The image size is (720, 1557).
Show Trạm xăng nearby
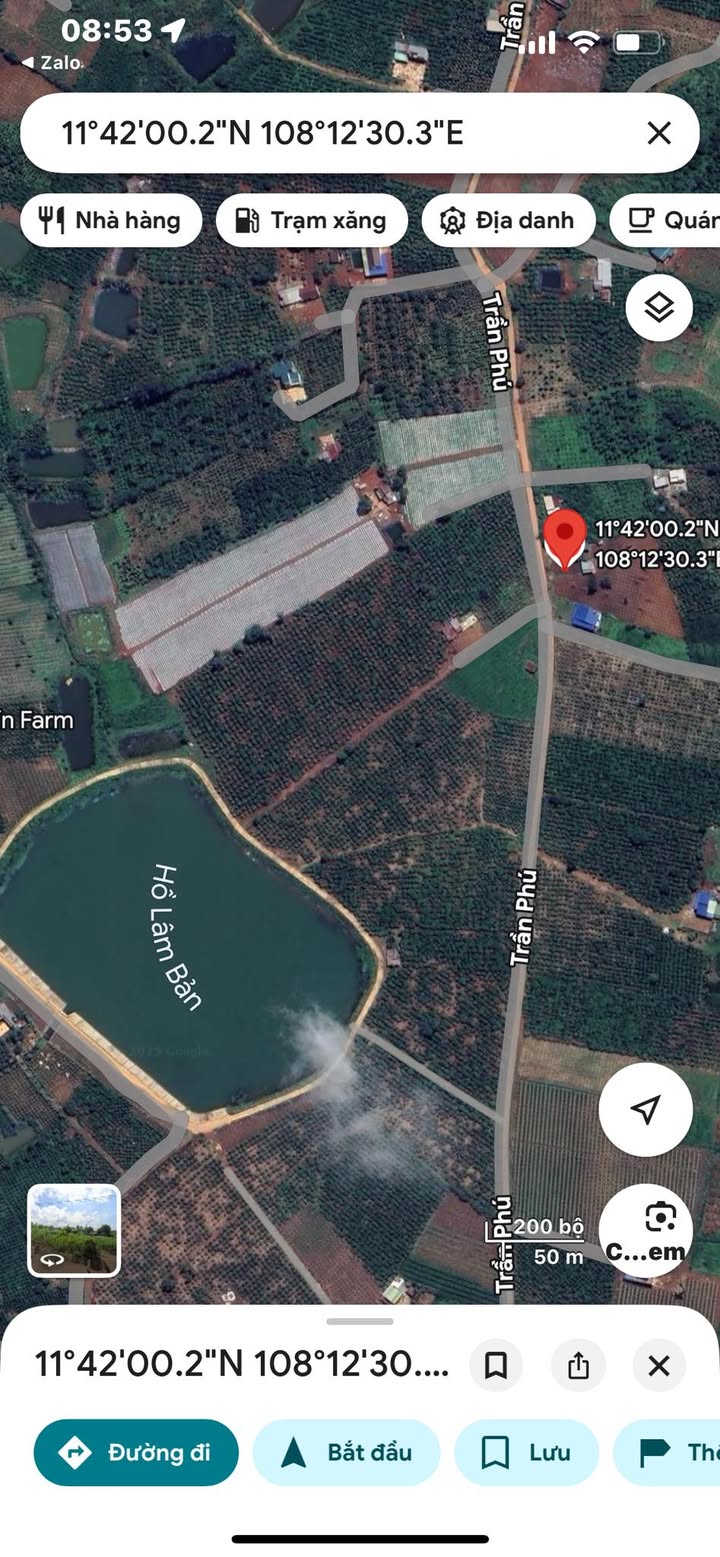click(x=311, y=220)
